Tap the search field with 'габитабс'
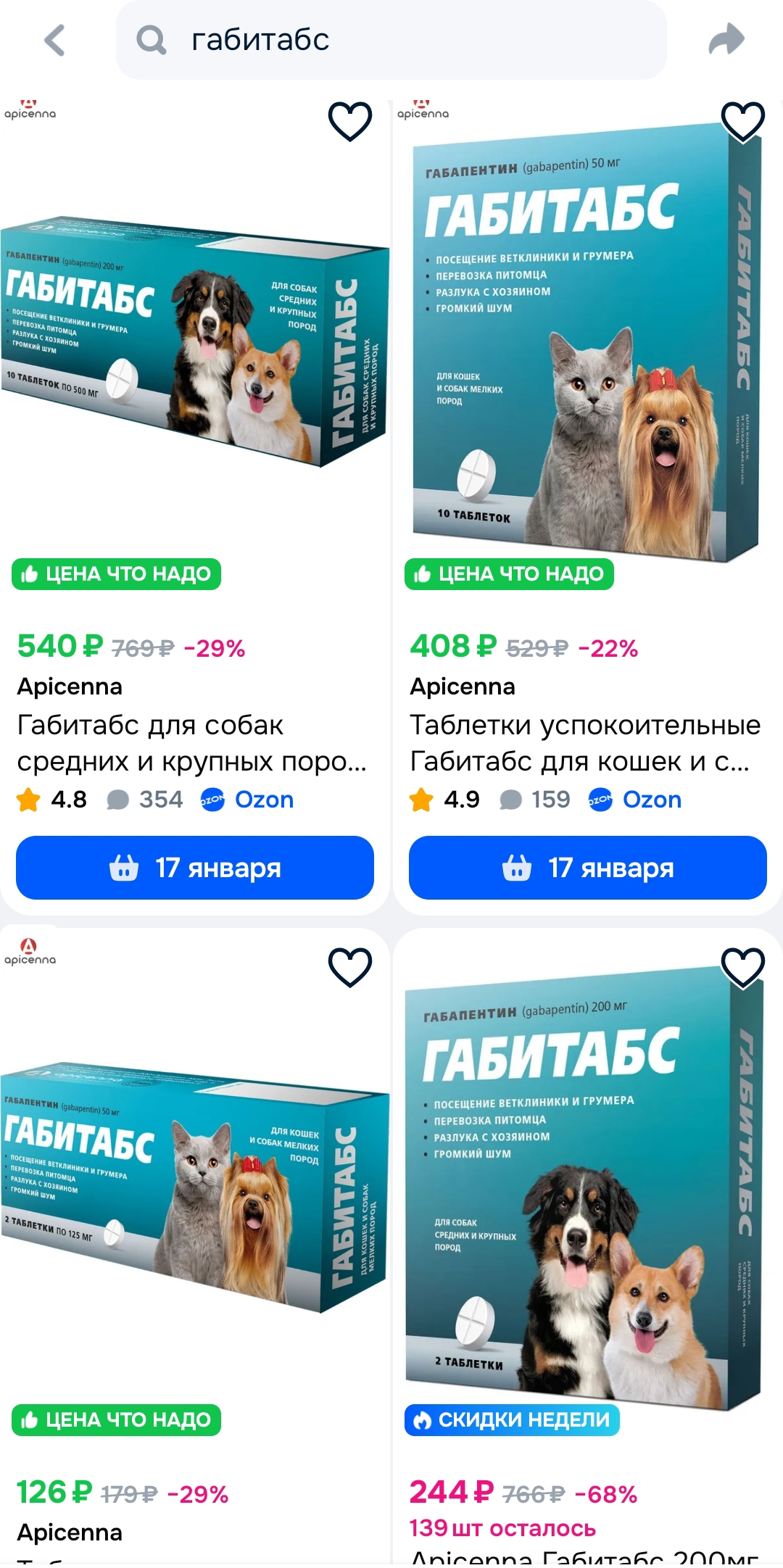Image resolution: width=783 pixels, height=1568 pixels. [x=391, y=40]
